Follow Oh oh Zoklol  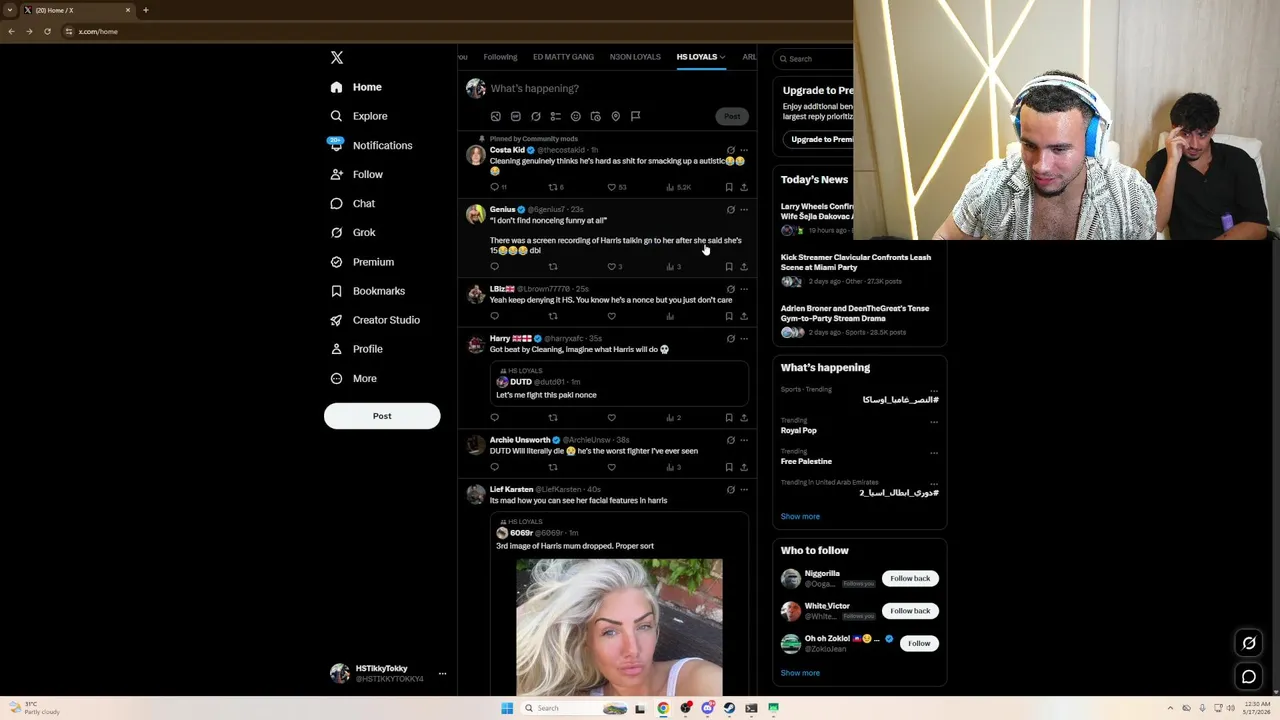pos(919,644)
